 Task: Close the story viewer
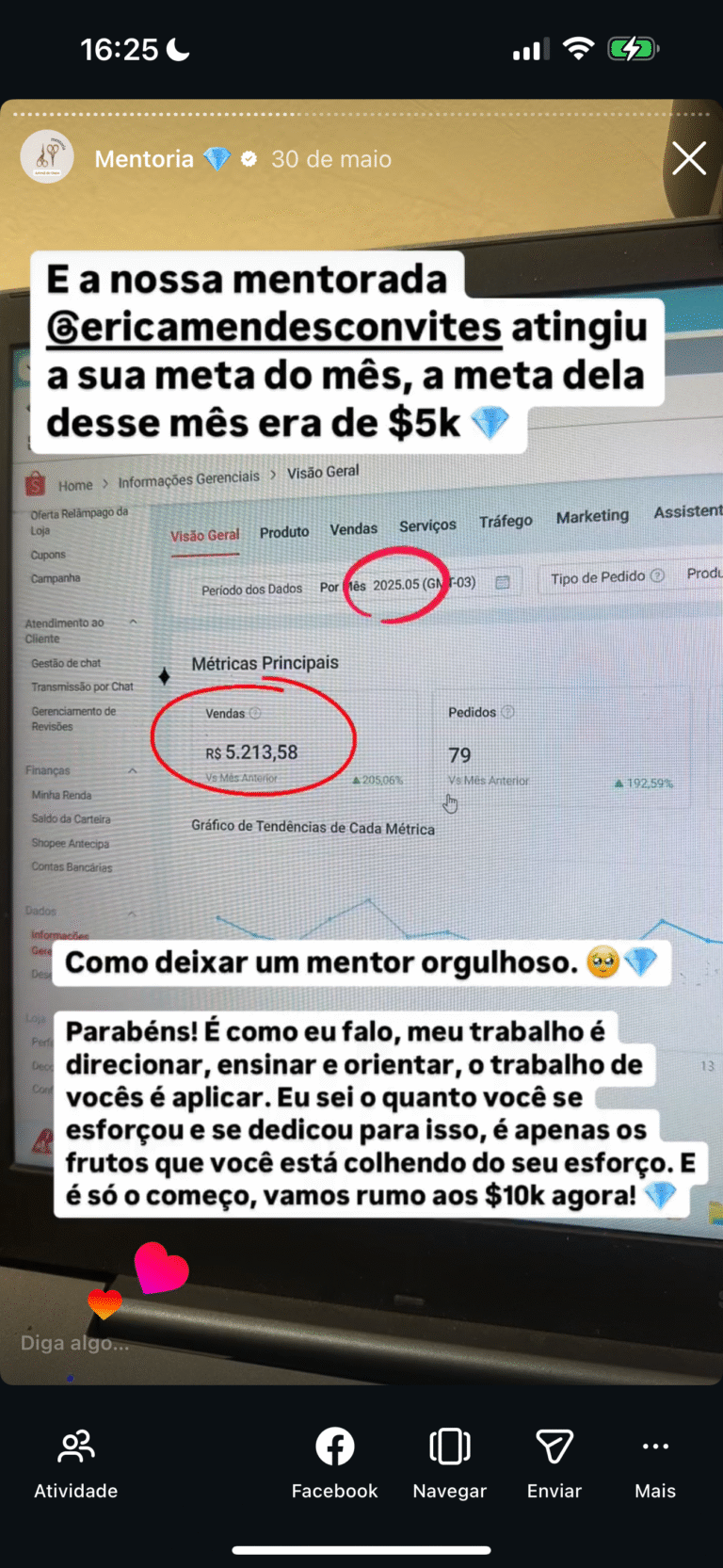point(688,158)
